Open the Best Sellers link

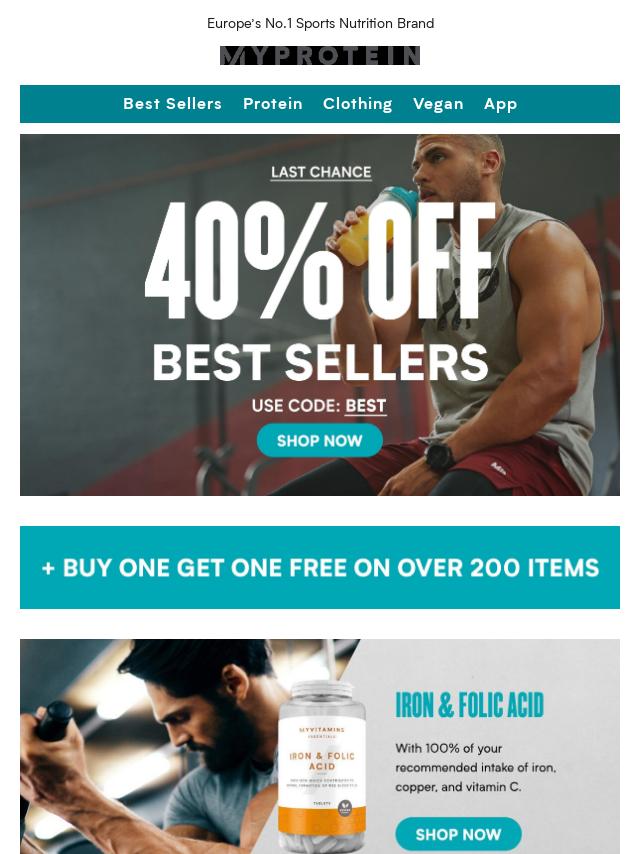coord(172,104)
